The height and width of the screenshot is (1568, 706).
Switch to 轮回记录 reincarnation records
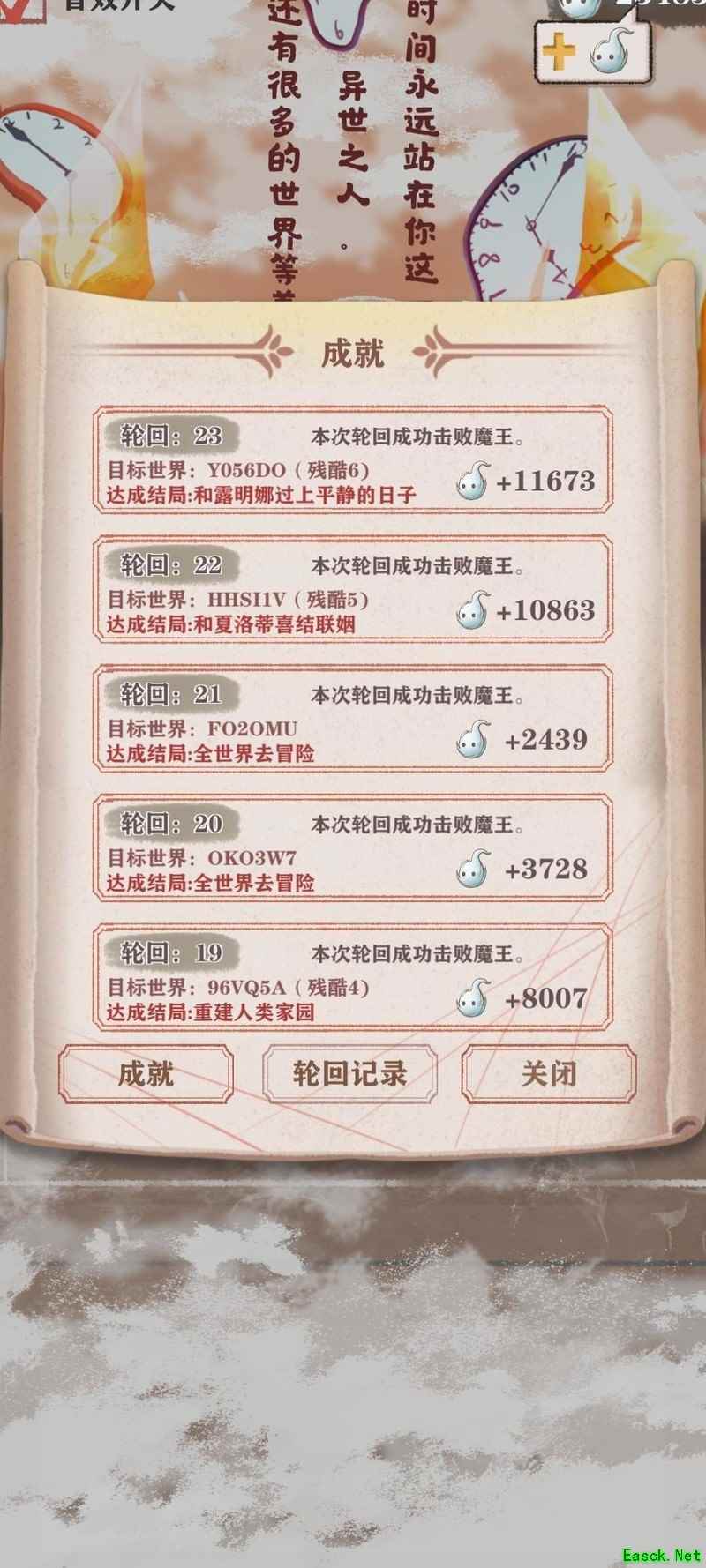(349, 1073)
